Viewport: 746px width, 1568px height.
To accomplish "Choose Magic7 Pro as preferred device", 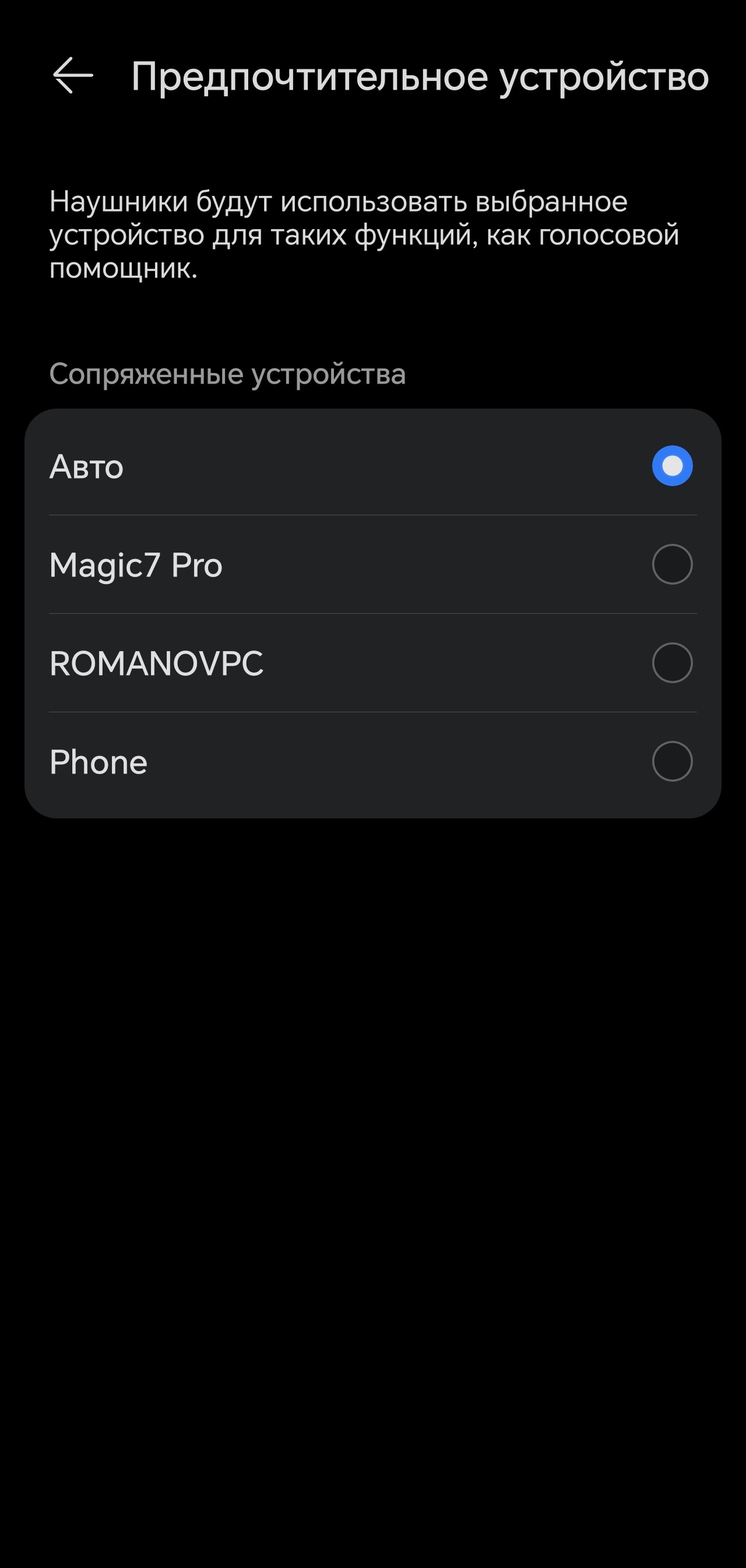I will point(672,565).
